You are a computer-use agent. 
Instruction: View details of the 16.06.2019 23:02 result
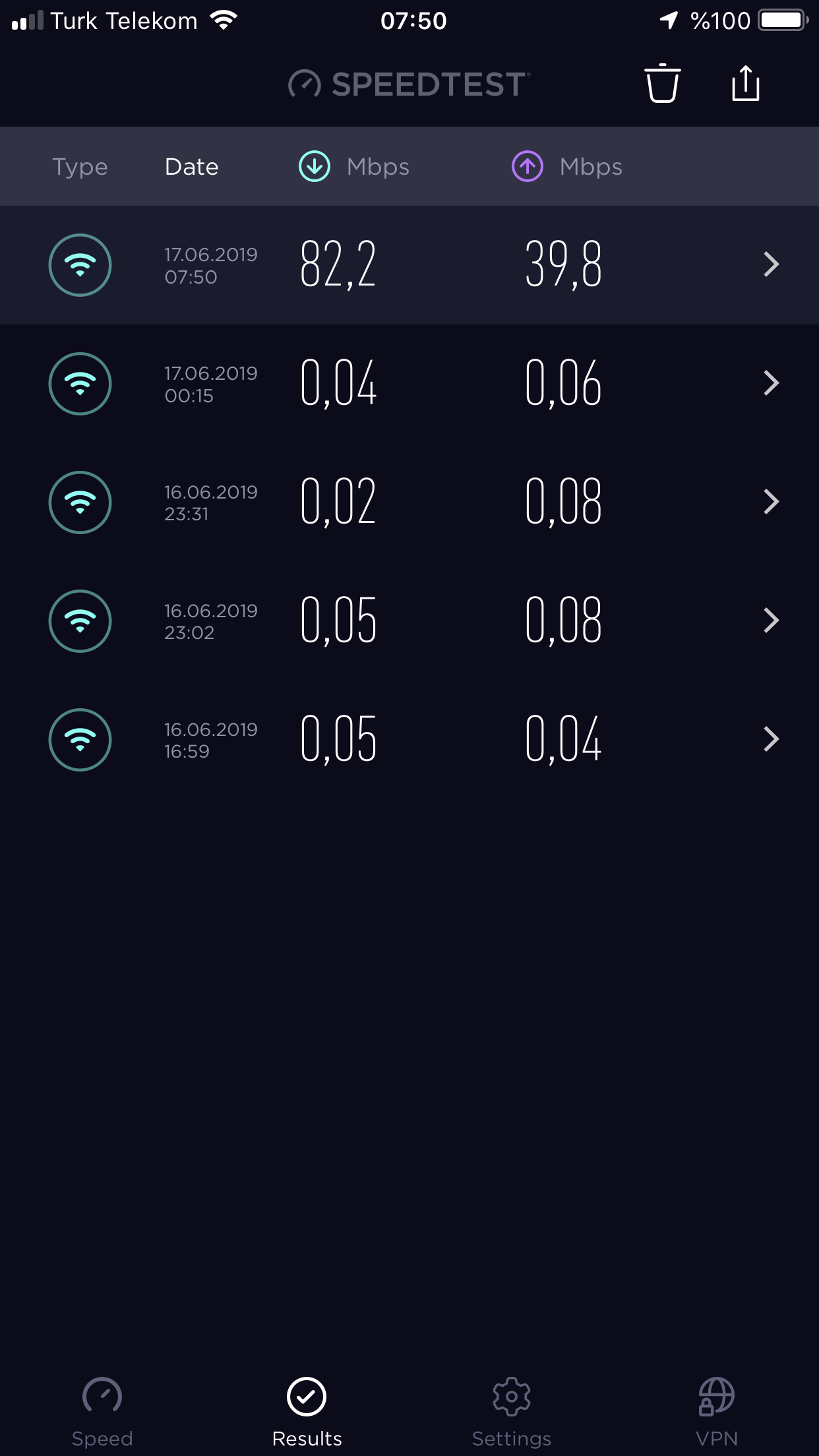pyautogui.click(x=409, y=621)
